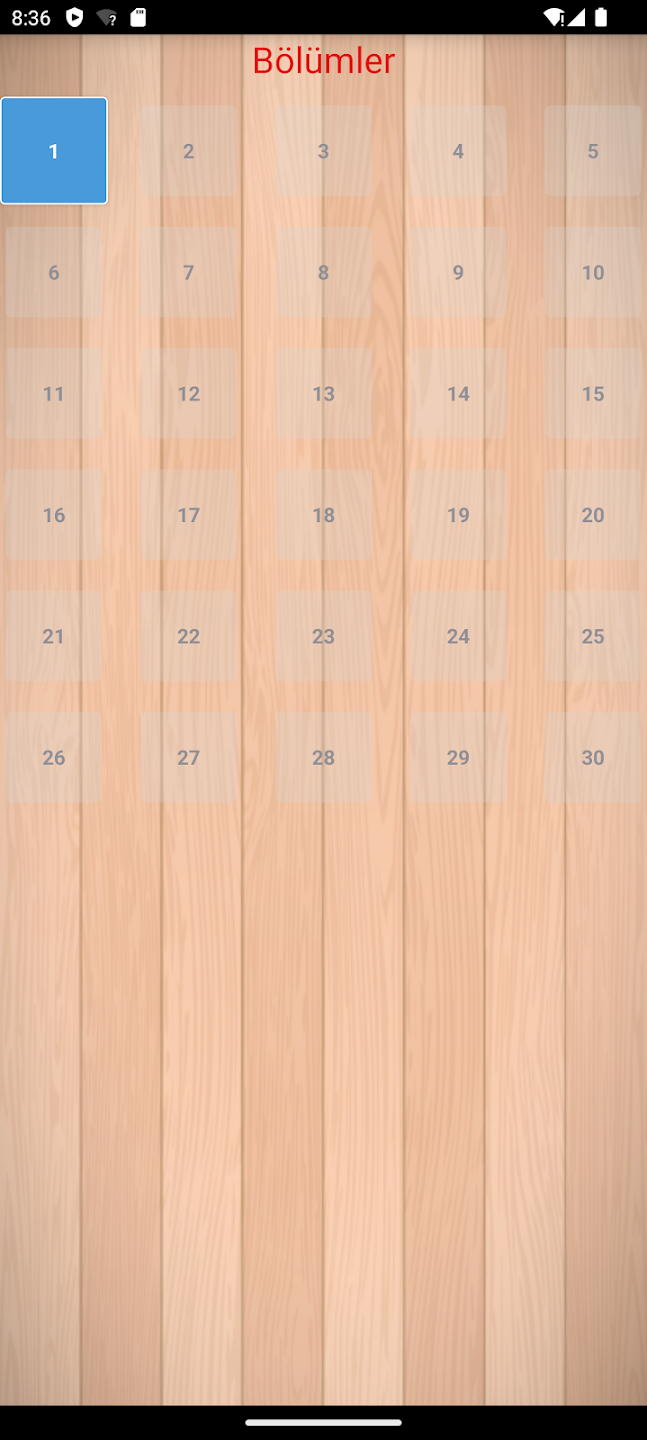The width and height of the screenshot is (647, 1440).
Task: Select level 29
Action: [x=458, y=757]
